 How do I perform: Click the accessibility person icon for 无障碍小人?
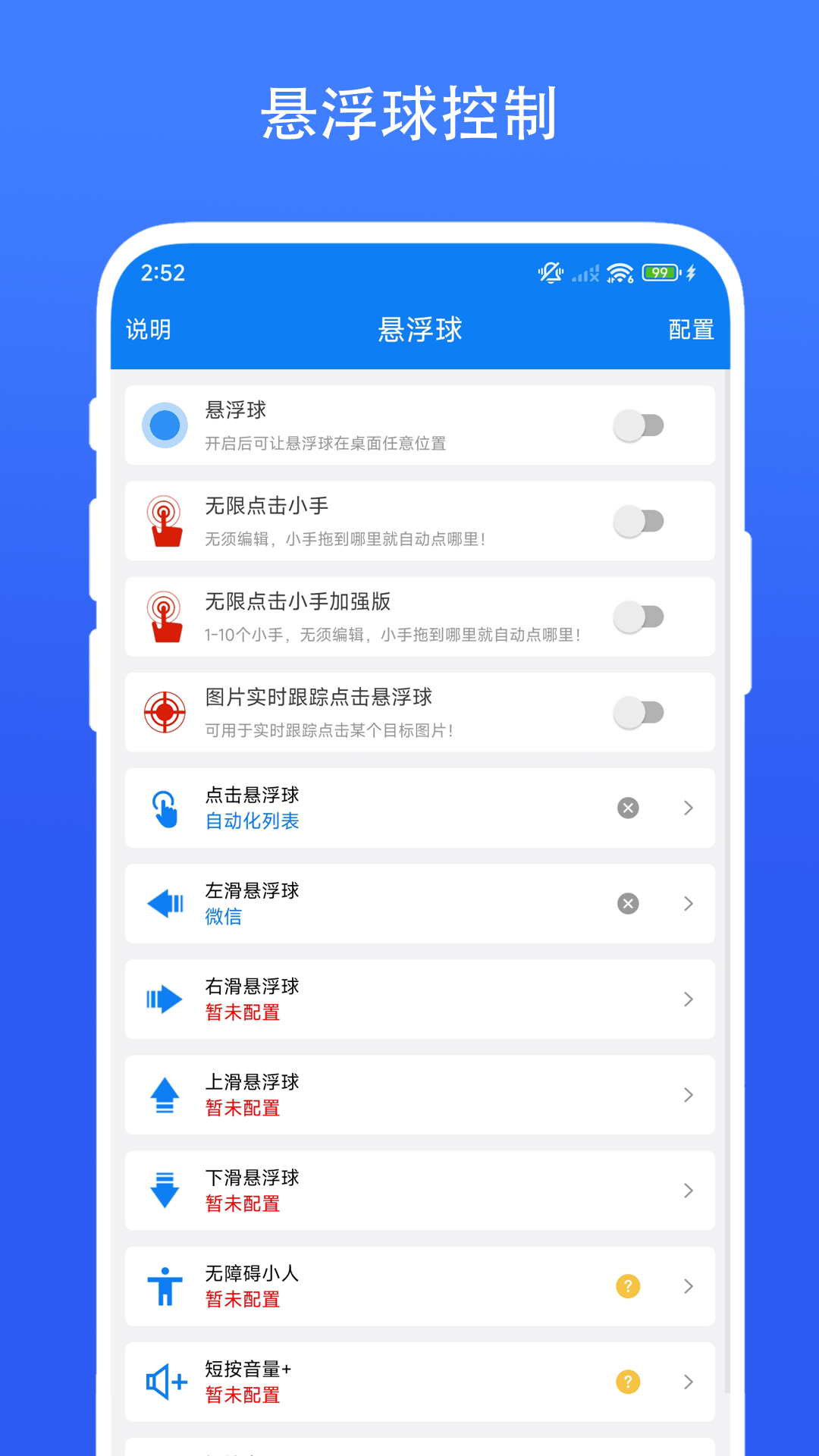click(x=164, y=1285)
